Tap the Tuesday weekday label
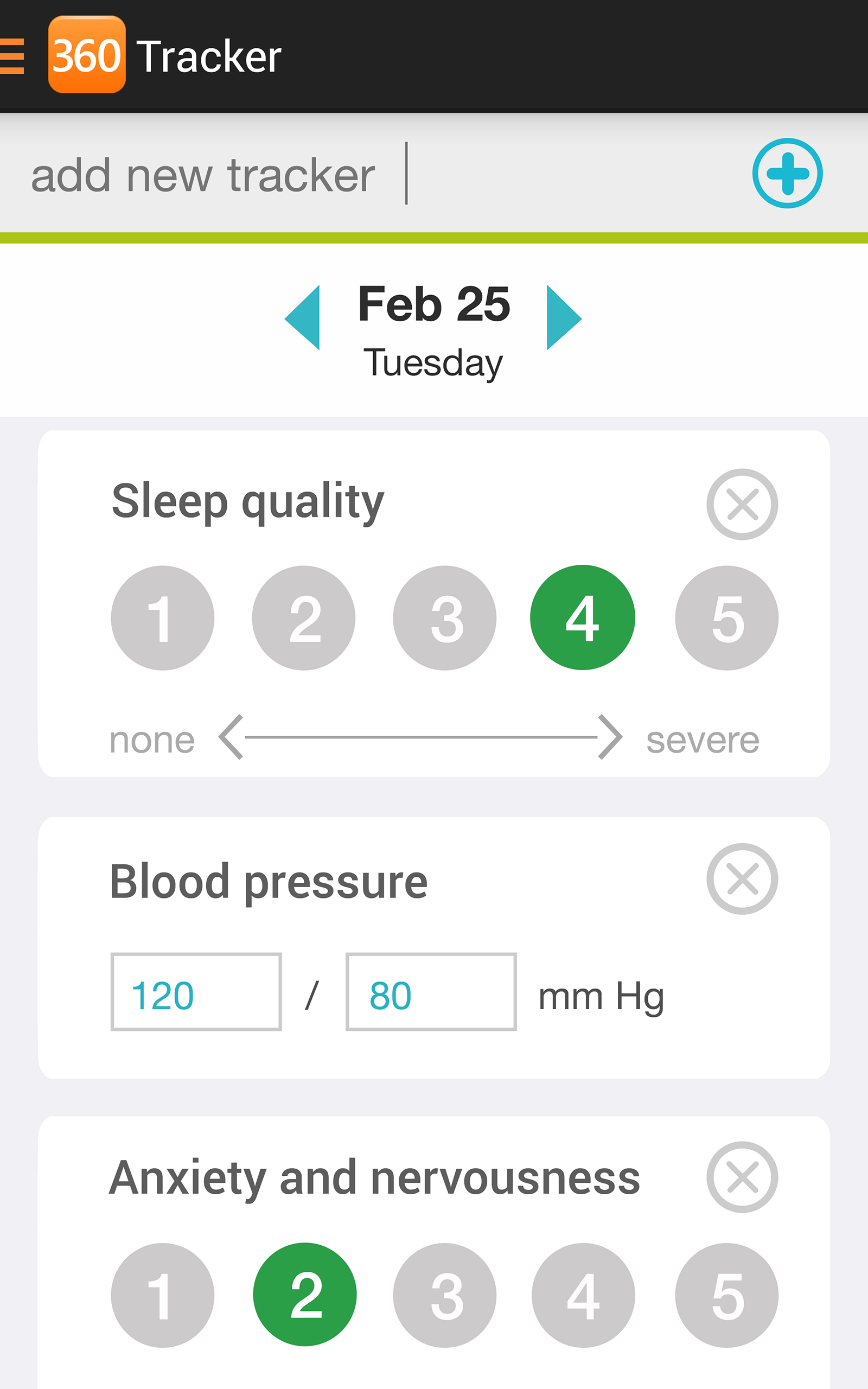This screenshot has width=868, height=1389. pyautogui.click(x=433, y=361)
